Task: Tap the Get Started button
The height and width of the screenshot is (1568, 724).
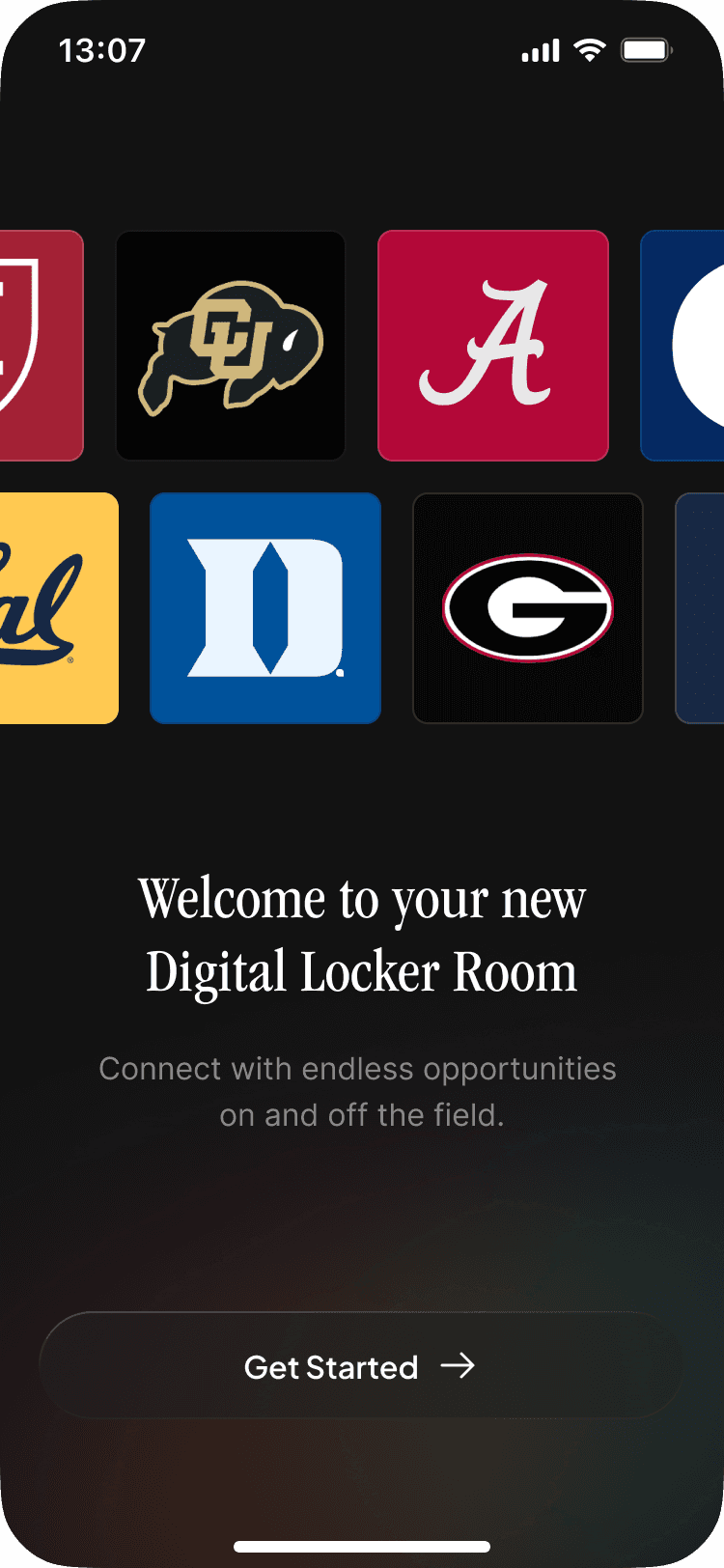Action: pos(361,1365)
